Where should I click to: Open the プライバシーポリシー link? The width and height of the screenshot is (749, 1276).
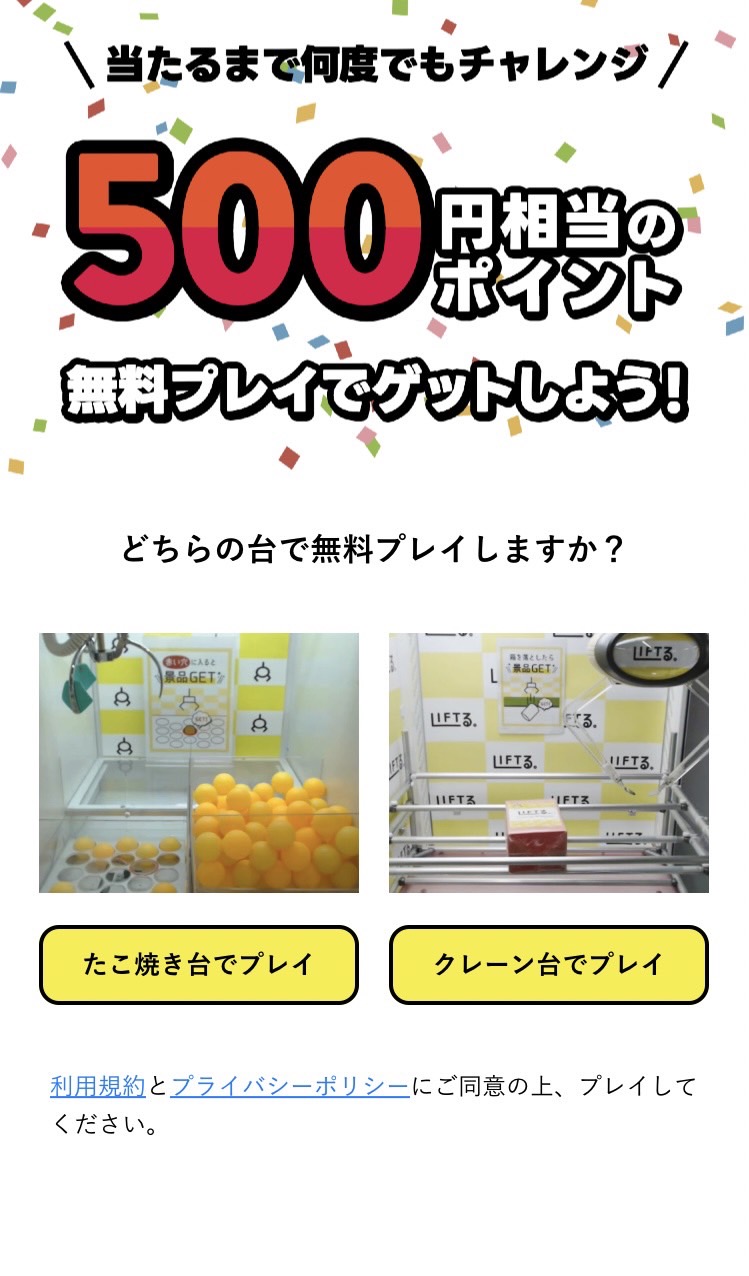tap(290, 1086)
